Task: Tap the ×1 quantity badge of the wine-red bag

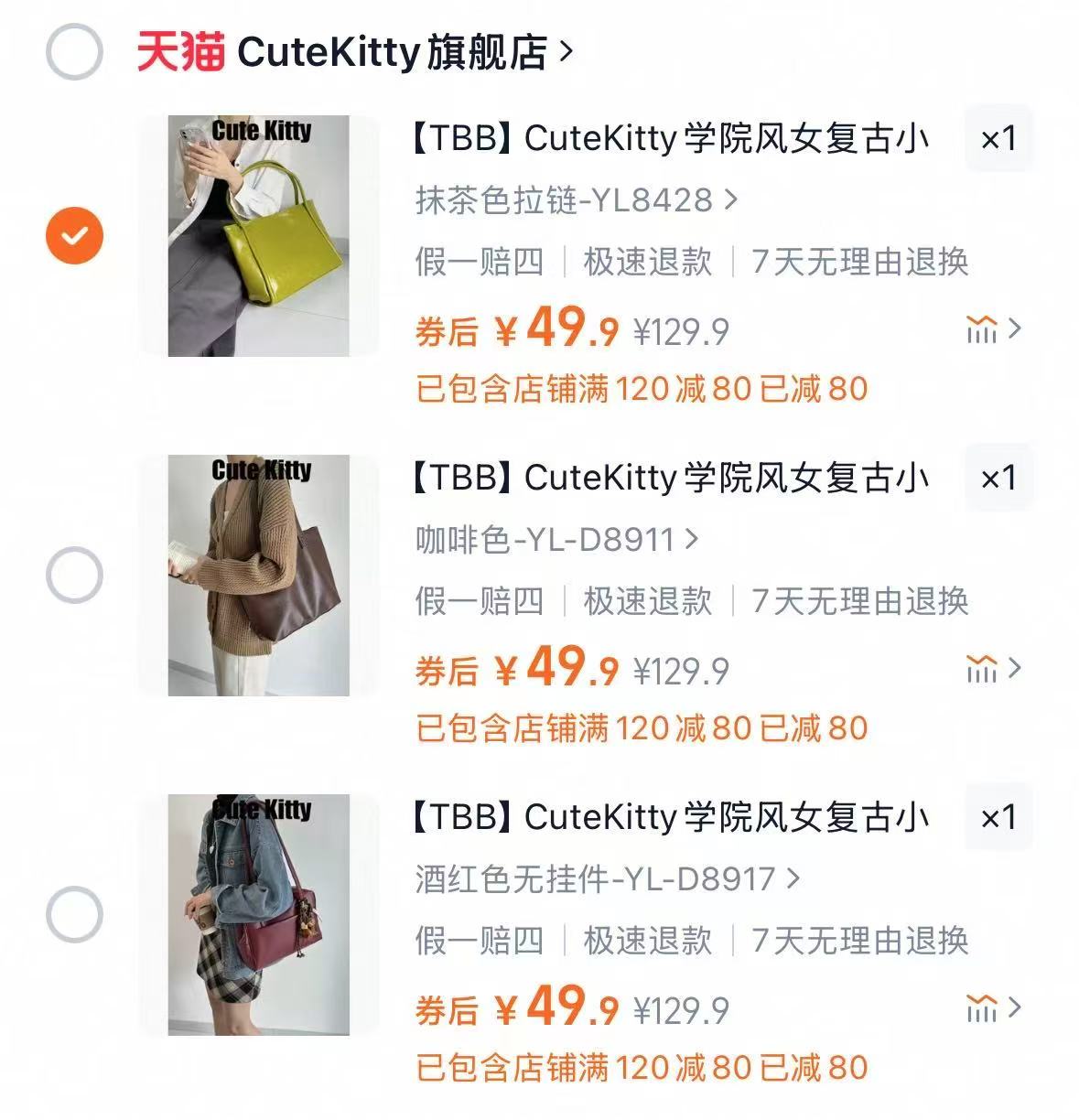Action: coord(999,817)
